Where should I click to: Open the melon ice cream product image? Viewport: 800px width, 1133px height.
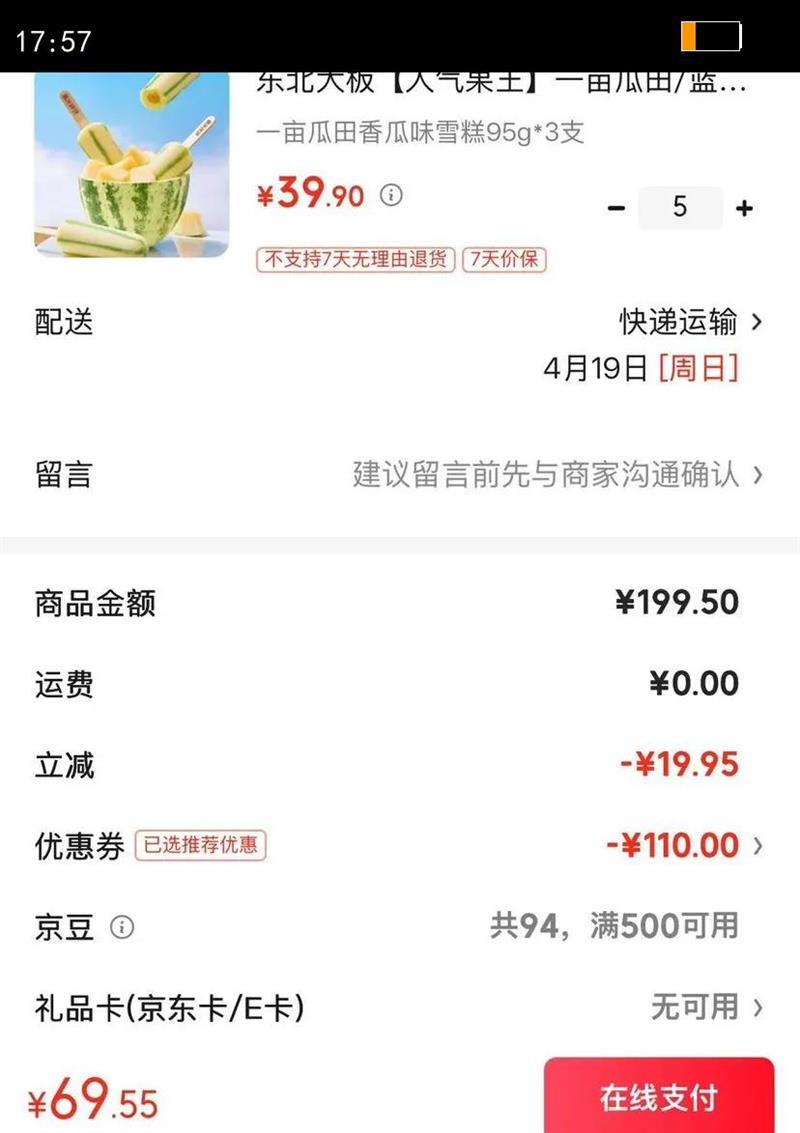click(x=132, y=165)
